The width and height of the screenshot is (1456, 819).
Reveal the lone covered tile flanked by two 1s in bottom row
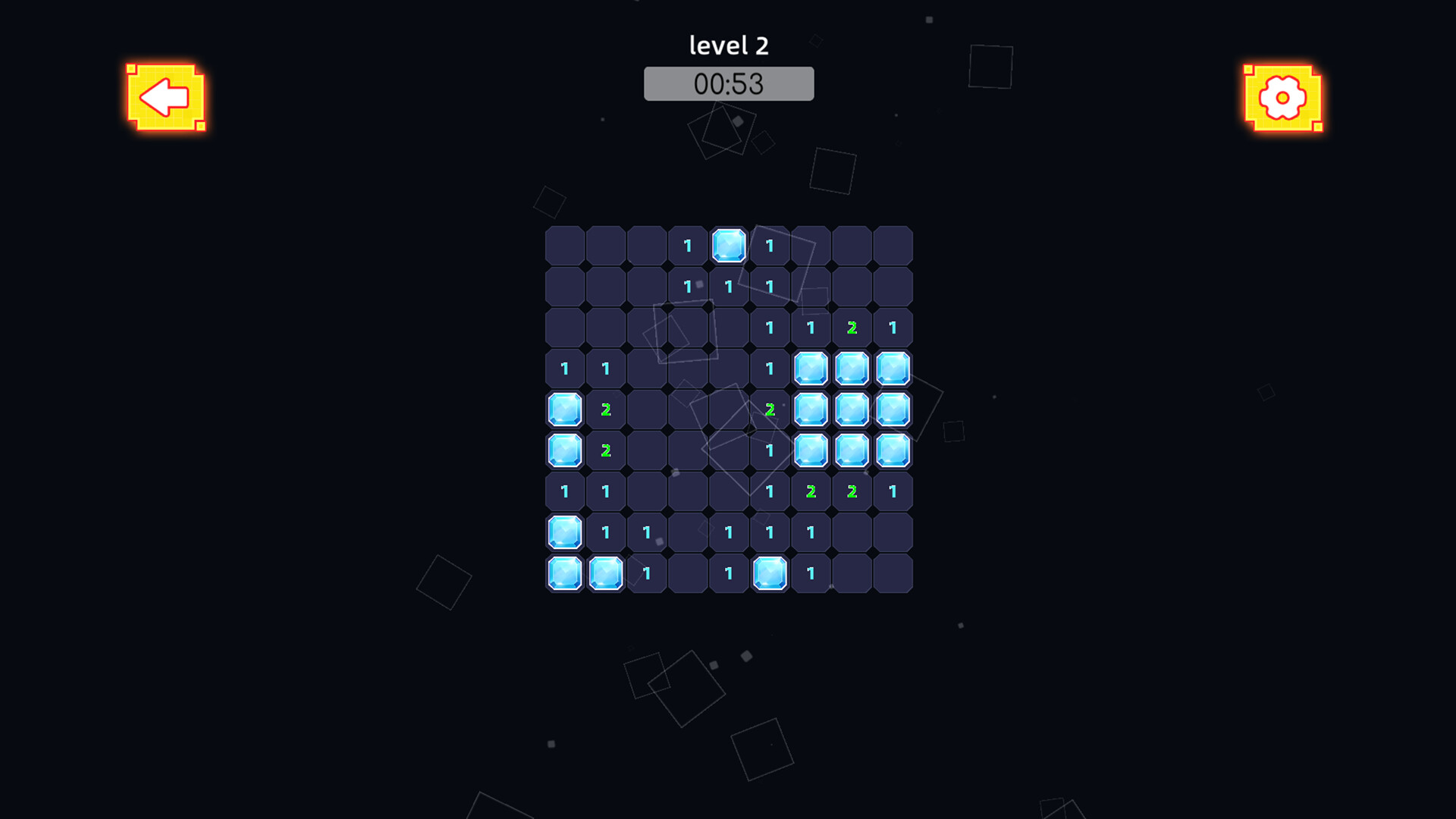pos(770,573)
